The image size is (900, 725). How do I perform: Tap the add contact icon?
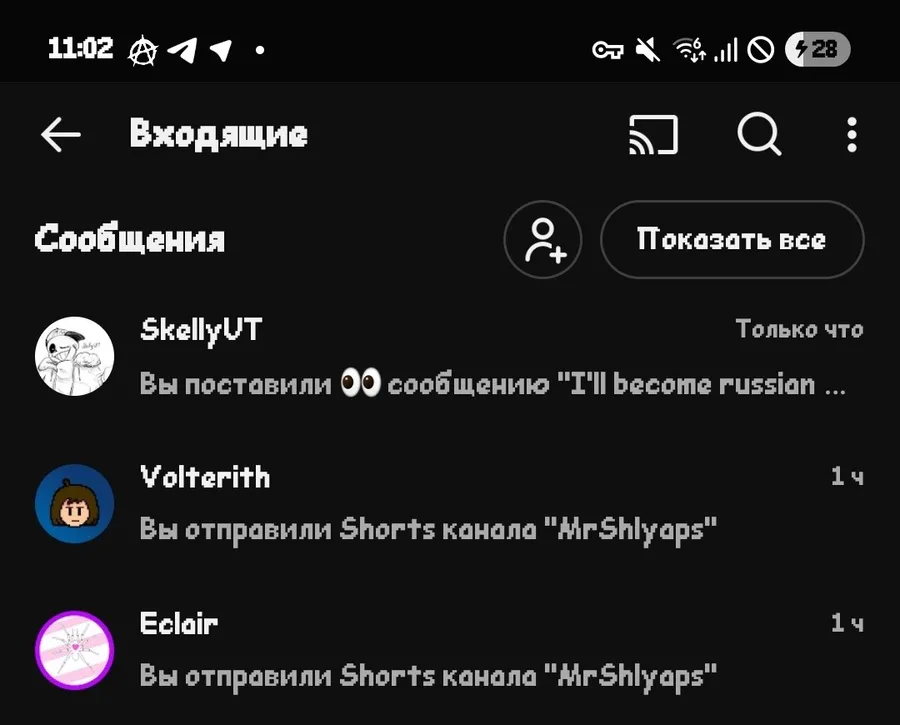[x=543, y=240]
